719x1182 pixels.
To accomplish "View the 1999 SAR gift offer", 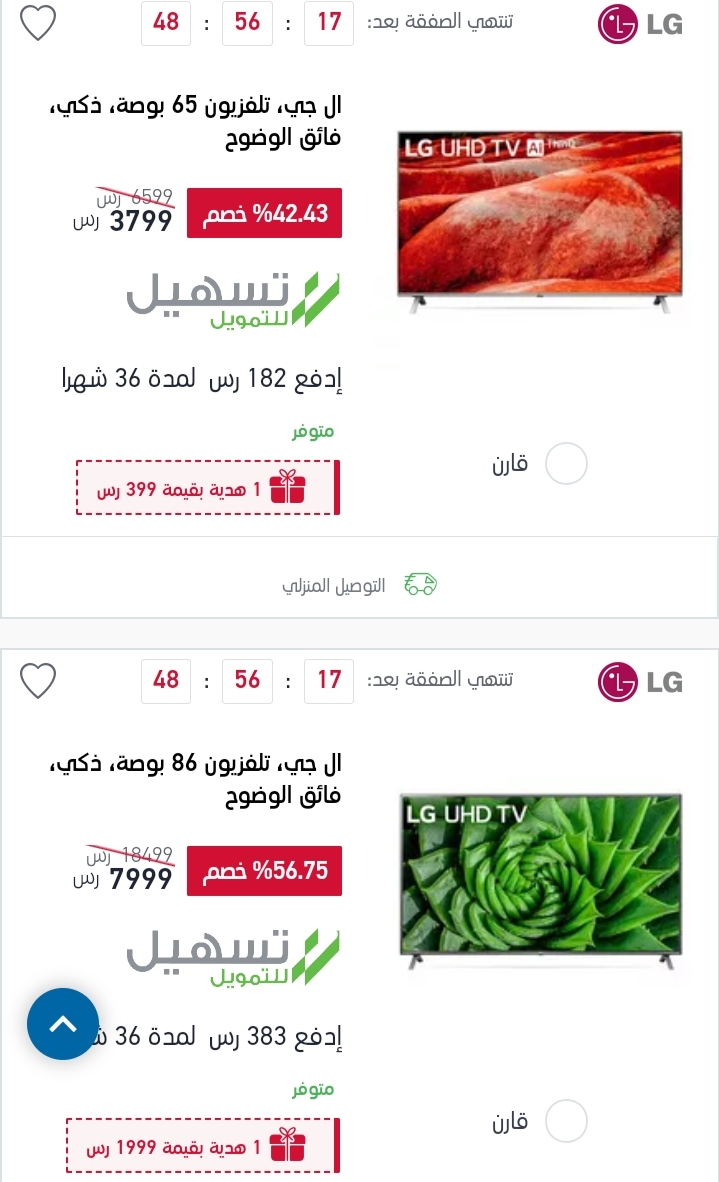I will point(203,1146).
